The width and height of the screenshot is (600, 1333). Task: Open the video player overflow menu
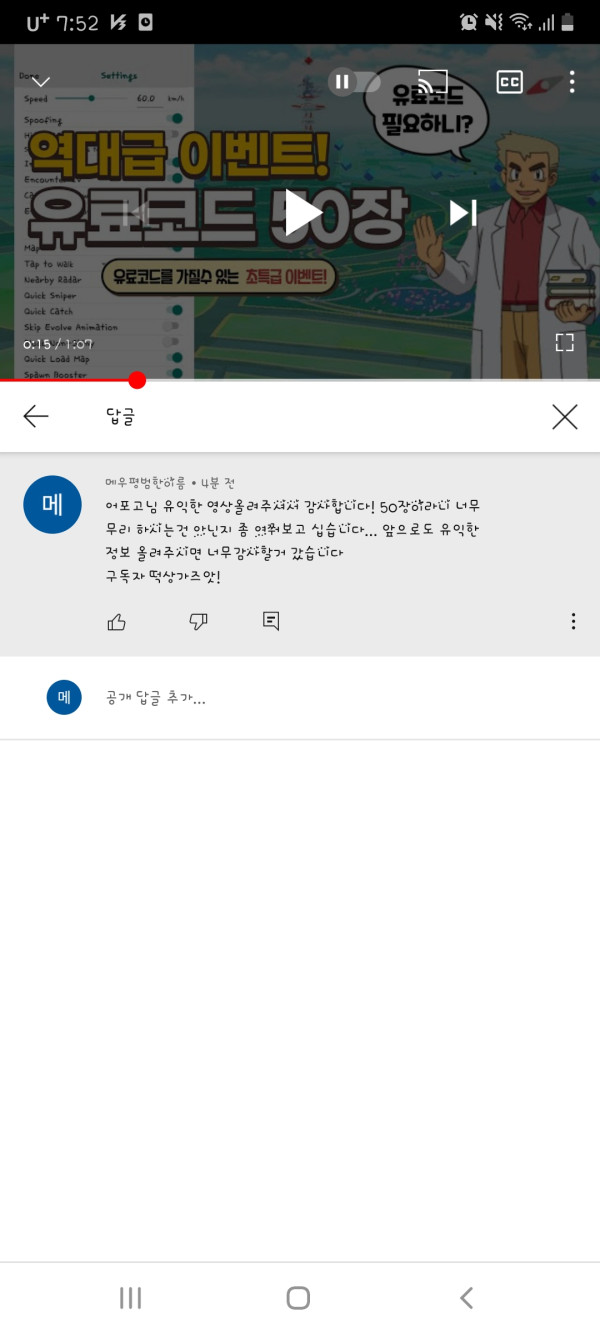pos(572,82)
